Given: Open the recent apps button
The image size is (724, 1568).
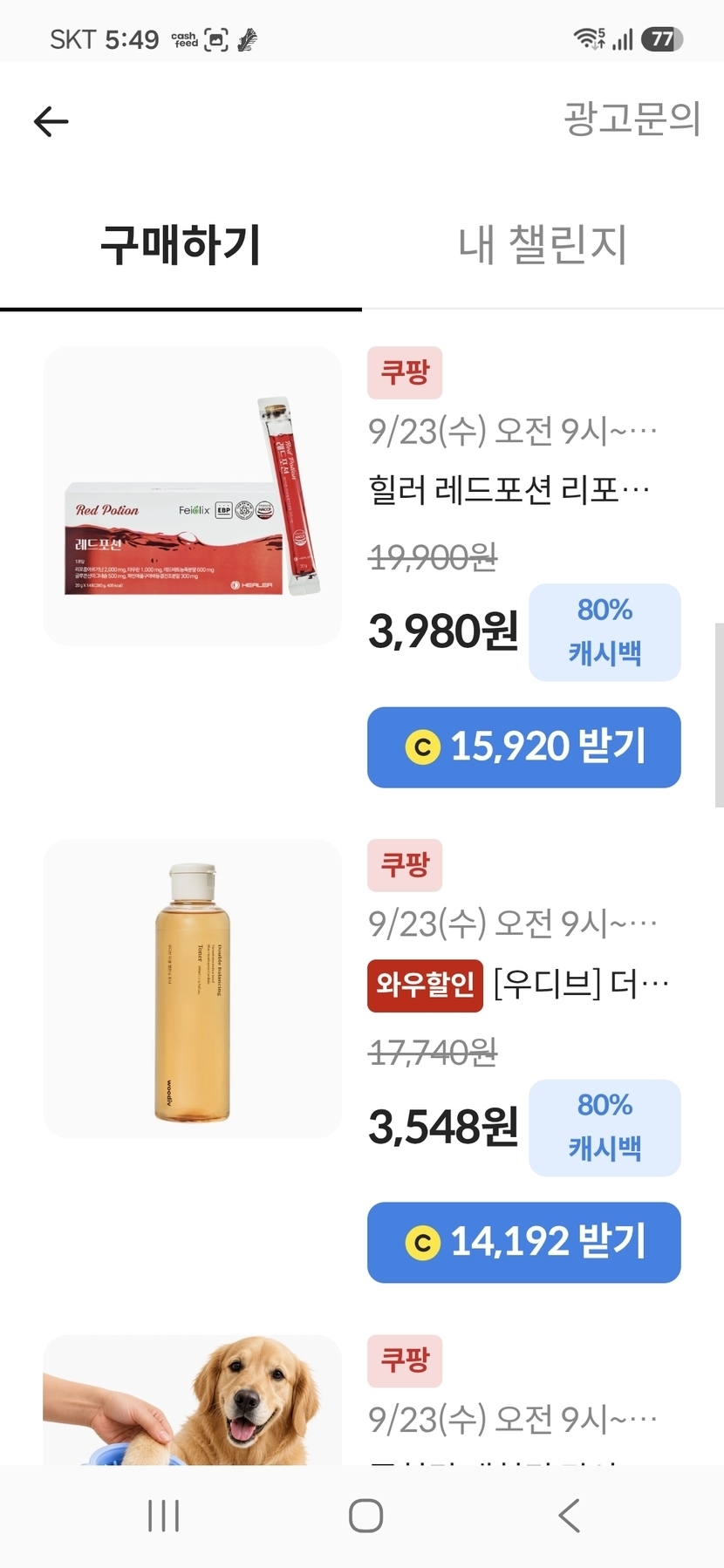Looking at the screenshot, I should coord(163,1516).
